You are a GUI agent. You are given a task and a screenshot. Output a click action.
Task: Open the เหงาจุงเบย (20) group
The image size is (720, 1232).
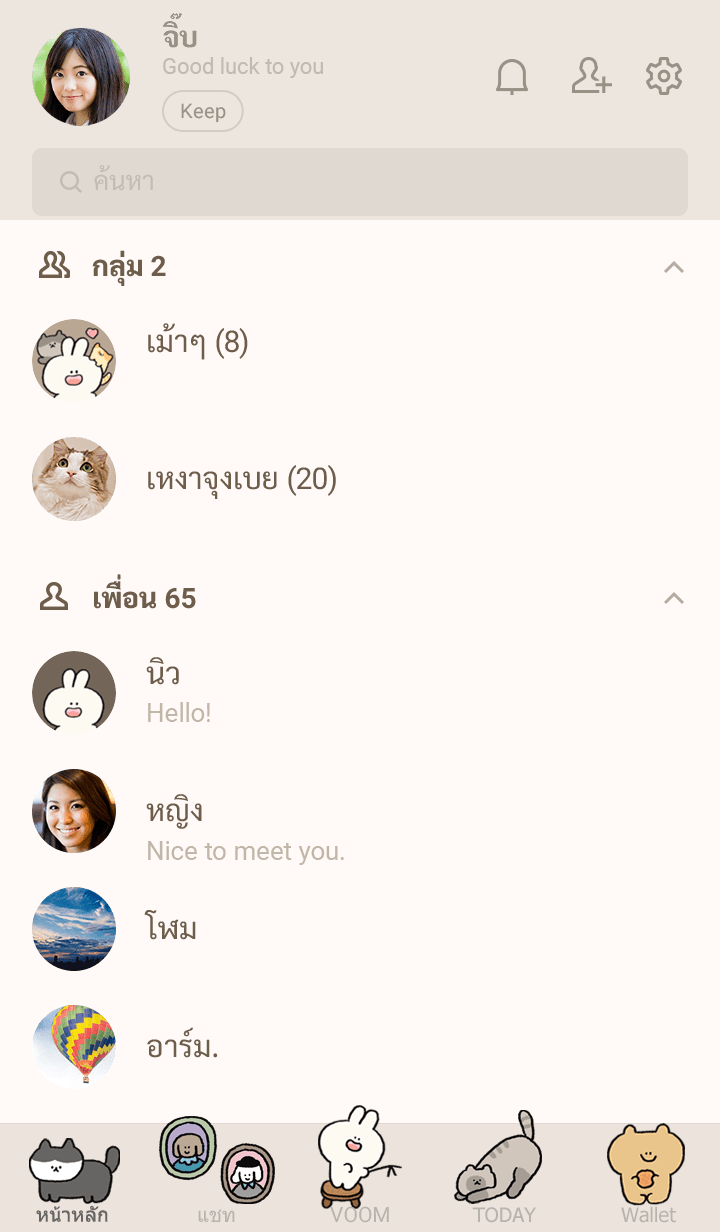(241, 480)
